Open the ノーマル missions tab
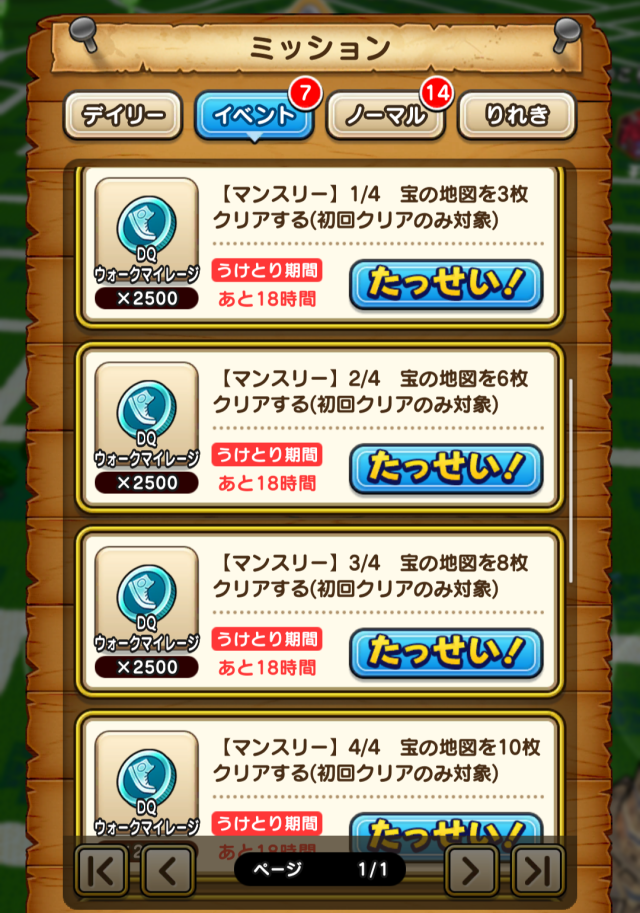The width and height of the screenshot is (640, 913). [x=386, y=116]
